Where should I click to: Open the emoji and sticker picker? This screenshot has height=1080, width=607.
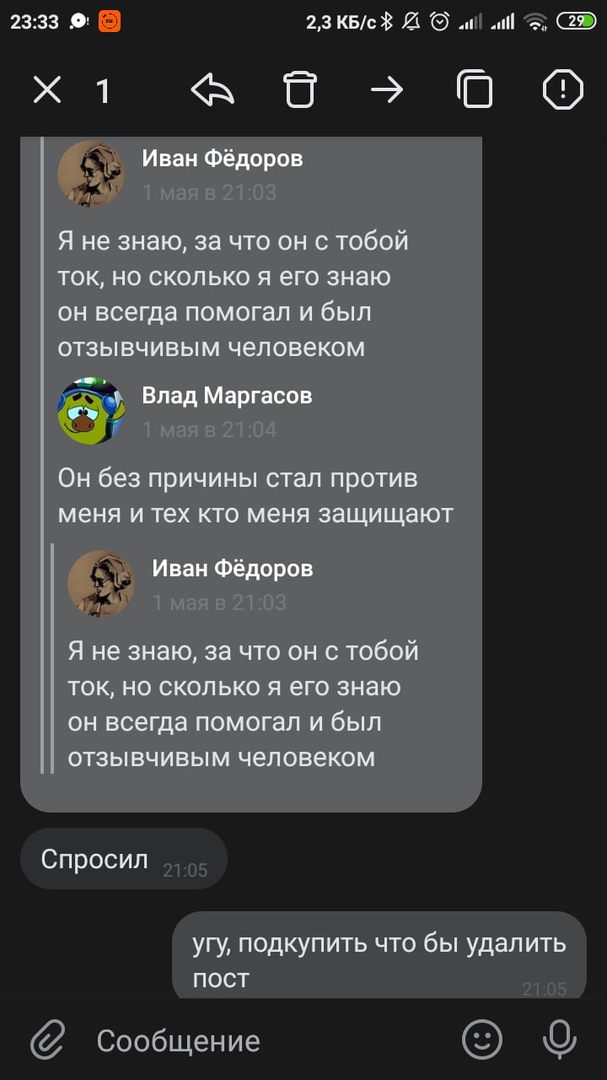[x=482, y=1041]
